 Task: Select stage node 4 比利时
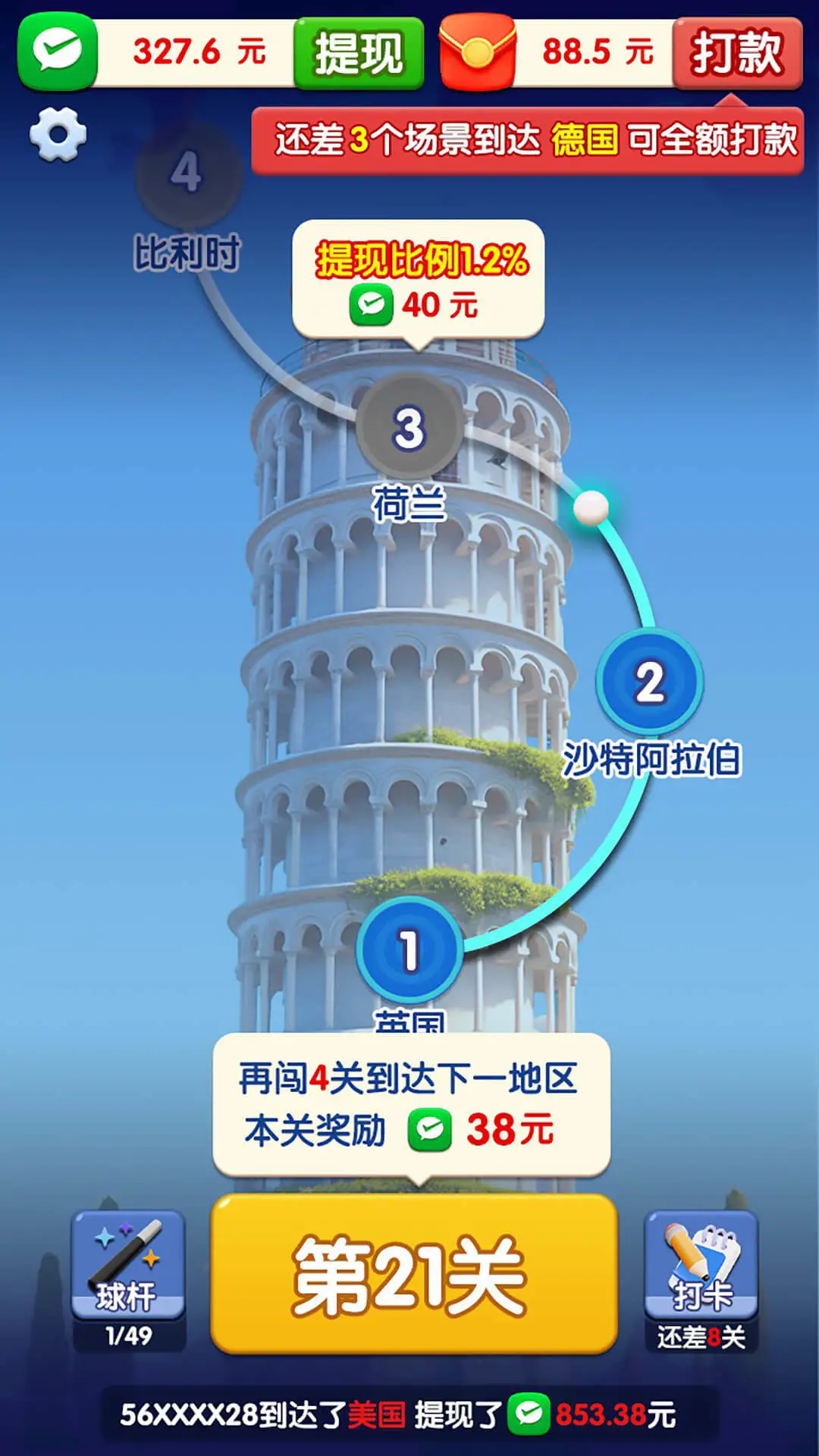click(187, 173)
